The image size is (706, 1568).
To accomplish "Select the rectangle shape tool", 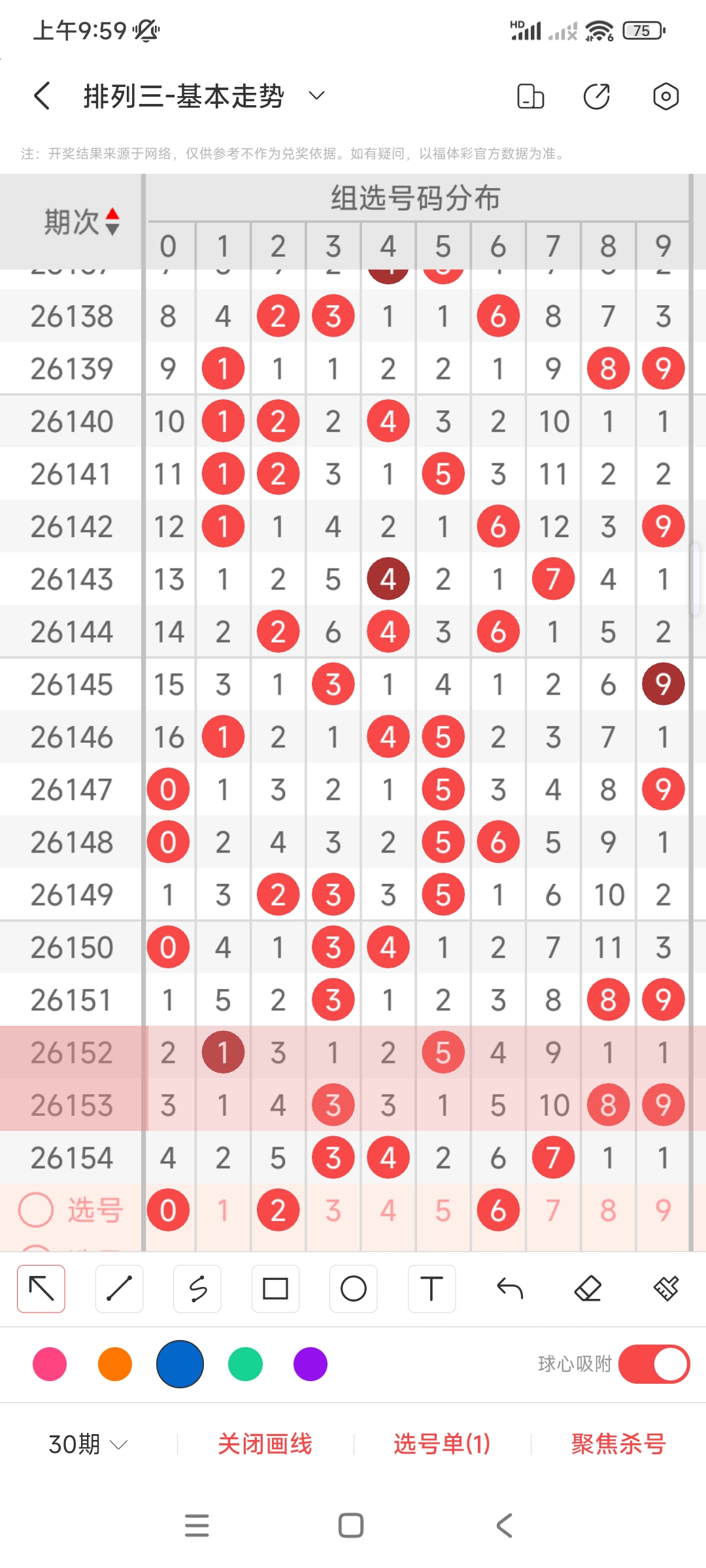I will (275, 1289).
